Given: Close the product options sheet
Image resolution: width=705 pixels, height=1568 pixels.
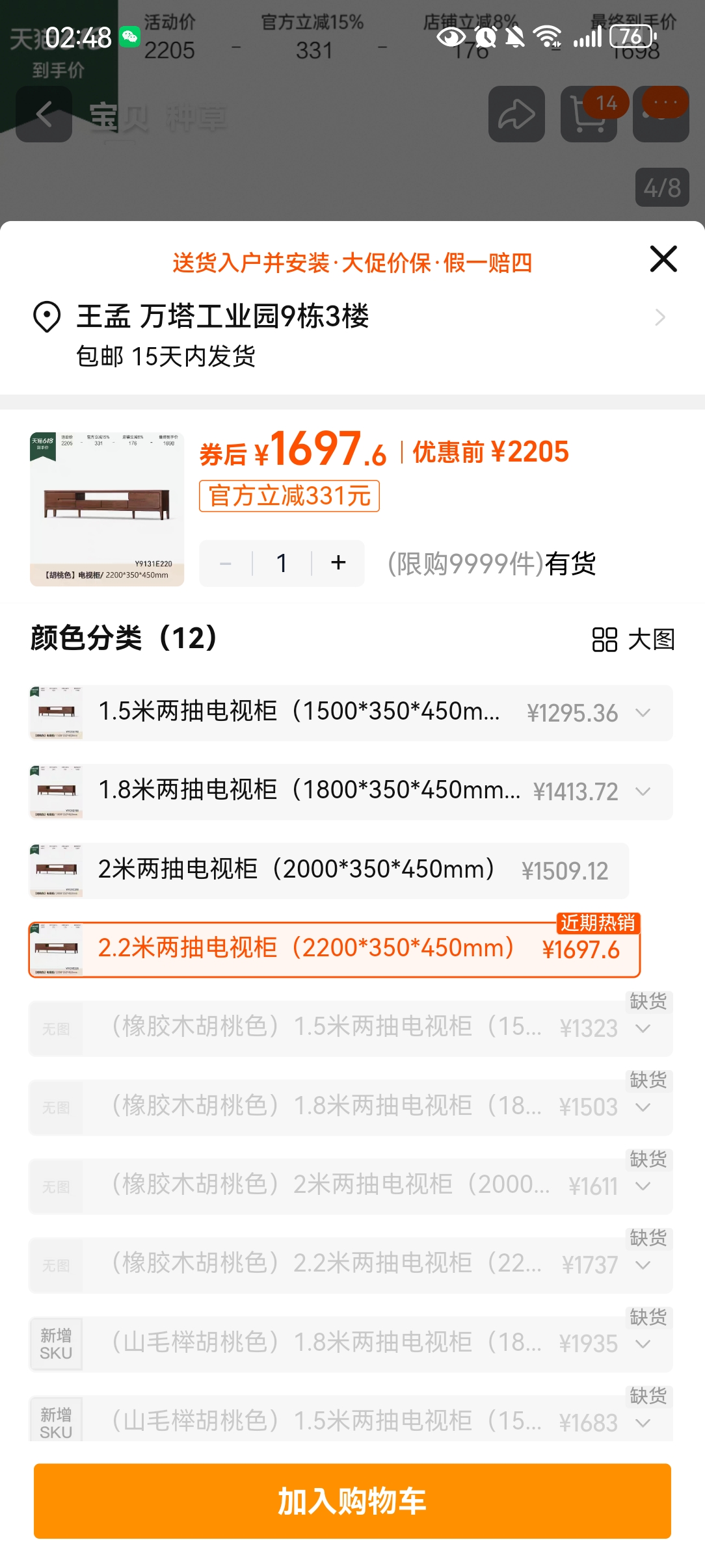Looking at the screenshot, I should (x=663, y=259).
